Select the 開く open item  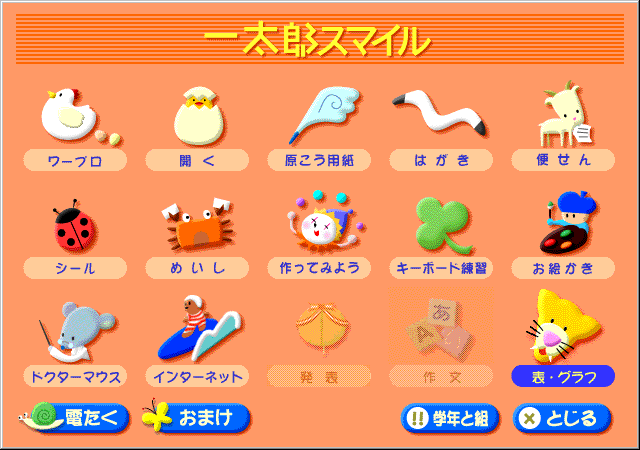(196, 159)
